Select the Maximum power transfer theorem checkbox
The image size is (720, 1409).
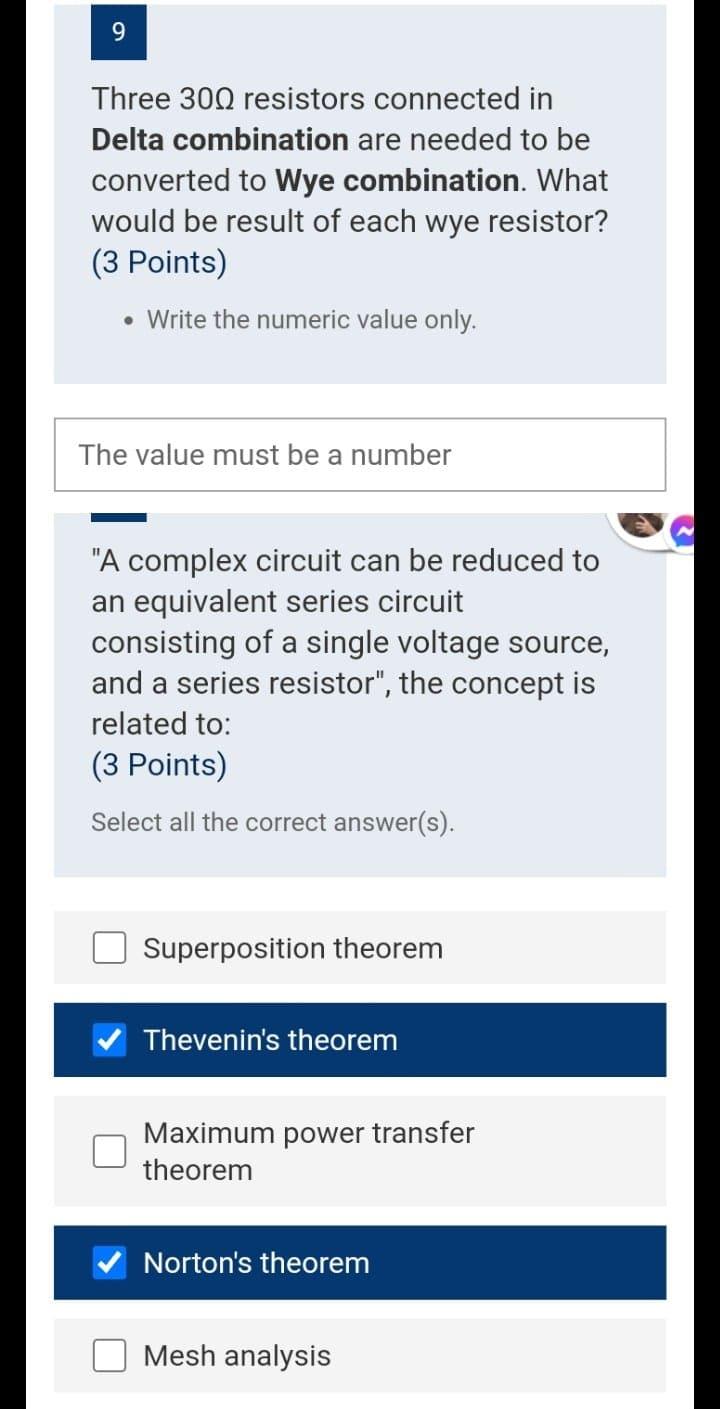click(109, 1151)
